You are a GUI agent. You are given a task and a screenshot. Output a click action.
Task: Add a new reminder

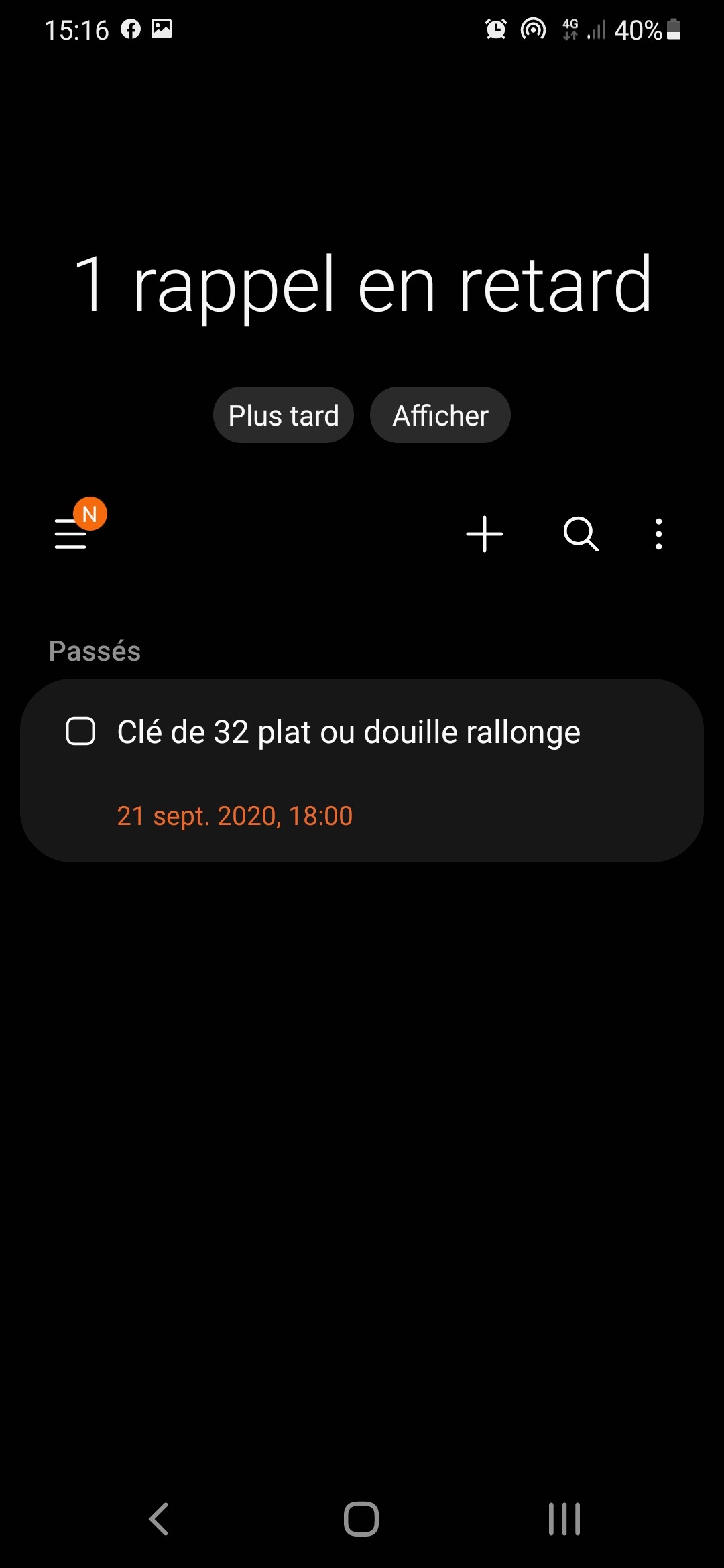pos(485,534)
